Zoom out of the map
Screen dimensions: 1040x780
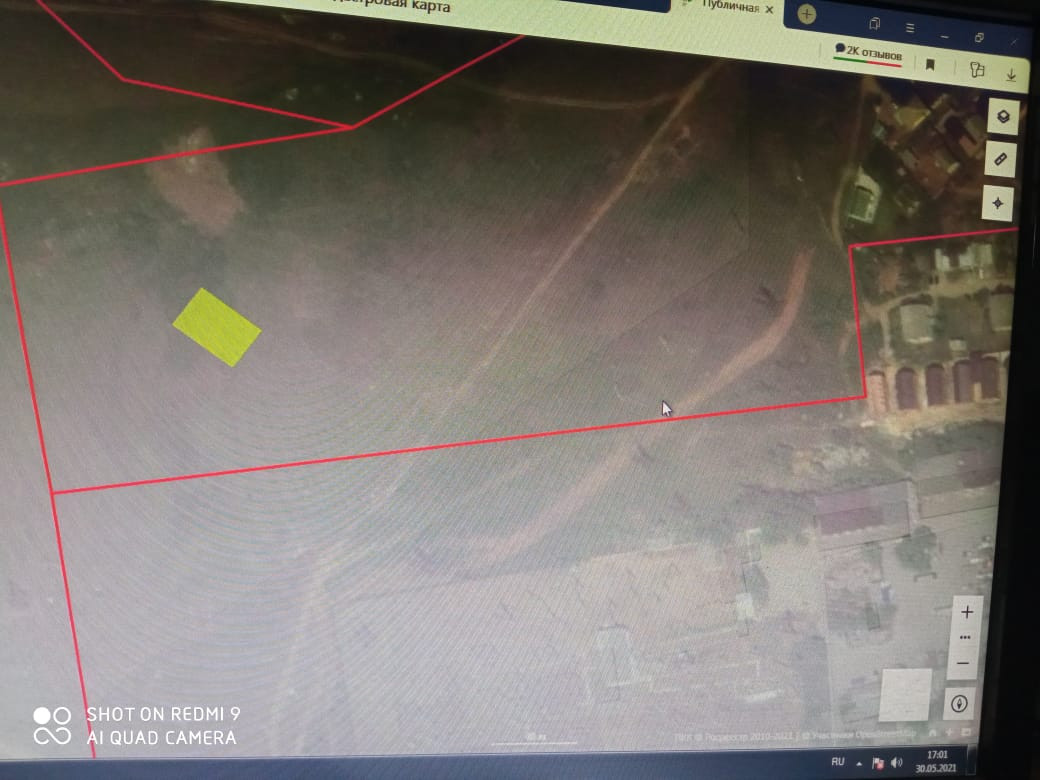pyautogui.click(x=964, y=662)
